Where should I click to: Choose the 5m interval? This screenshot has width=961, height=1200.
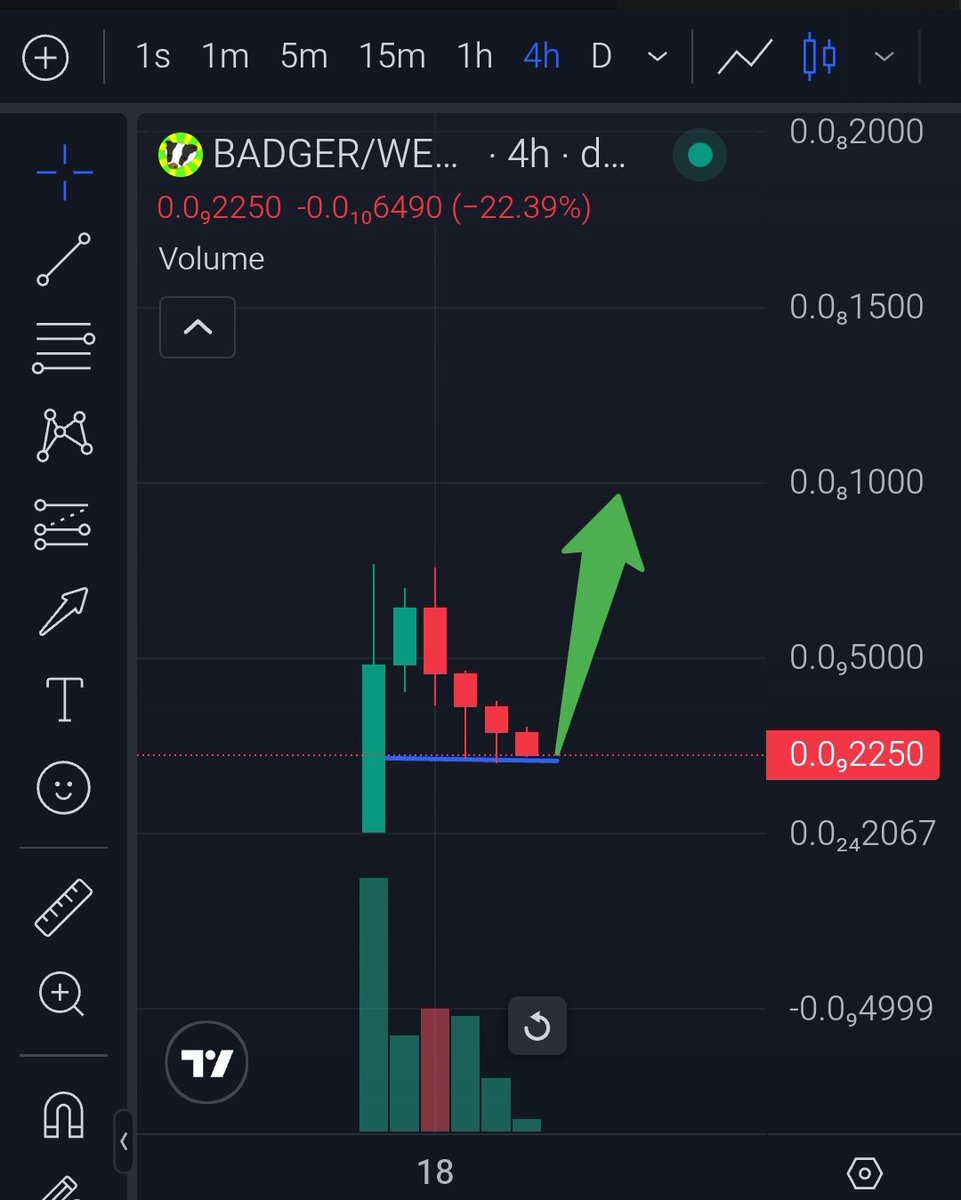click(304, 57)
